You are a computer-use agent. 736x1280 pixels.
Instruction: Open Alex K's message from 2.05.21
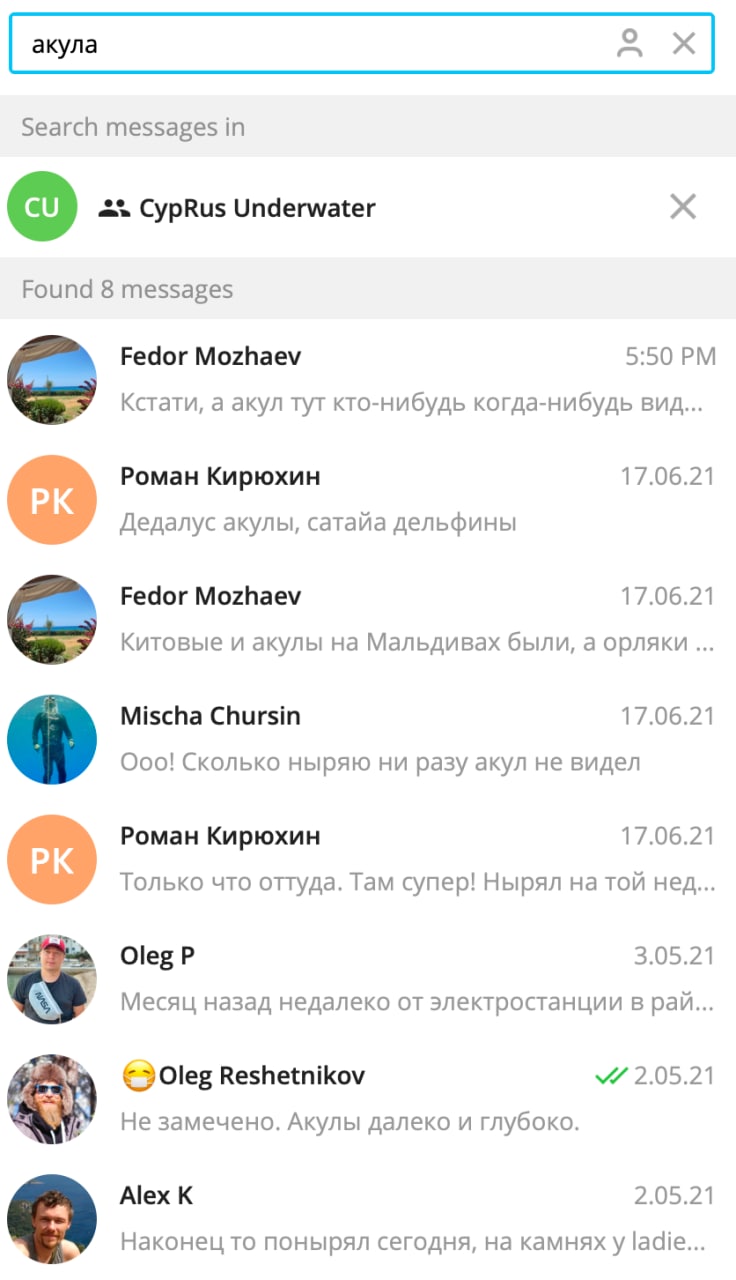[x=368, y=1220]
